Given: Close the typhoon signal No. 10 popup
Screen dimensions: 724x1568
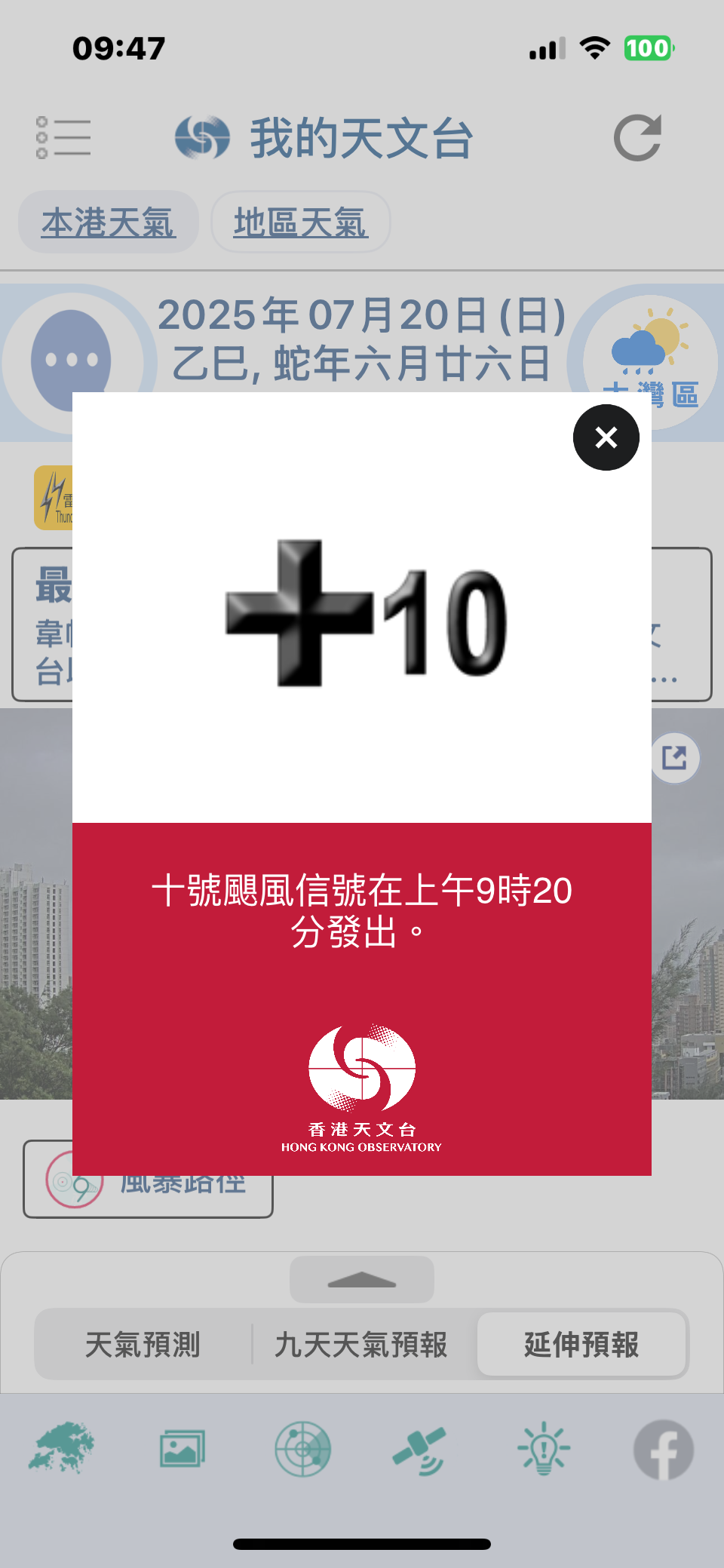Looking at the screenshot, I should pos(606,437).
